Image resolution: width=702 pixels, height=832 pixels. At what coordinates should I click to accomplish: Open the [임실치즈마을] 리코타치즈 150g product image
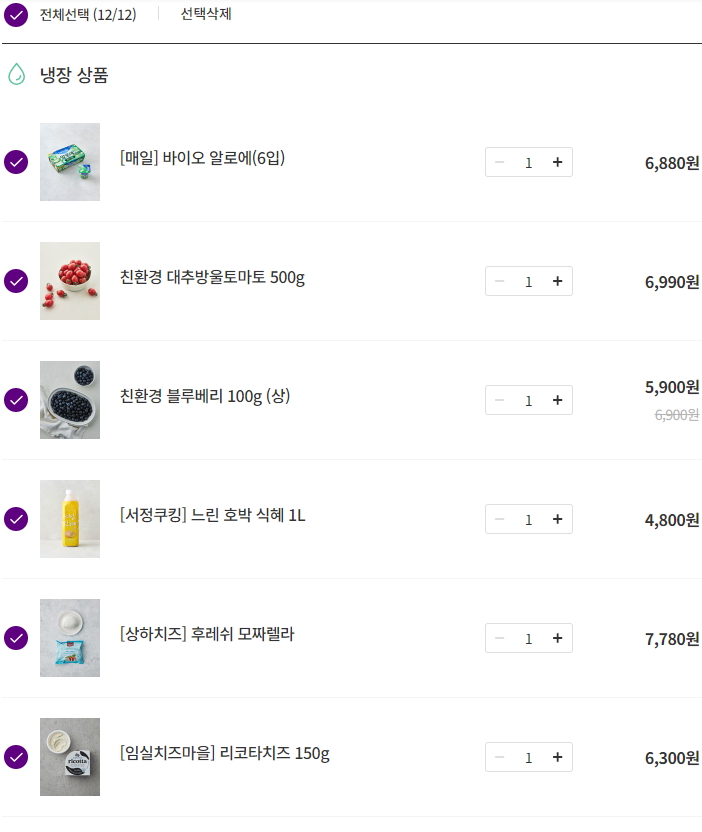point(70,757)
